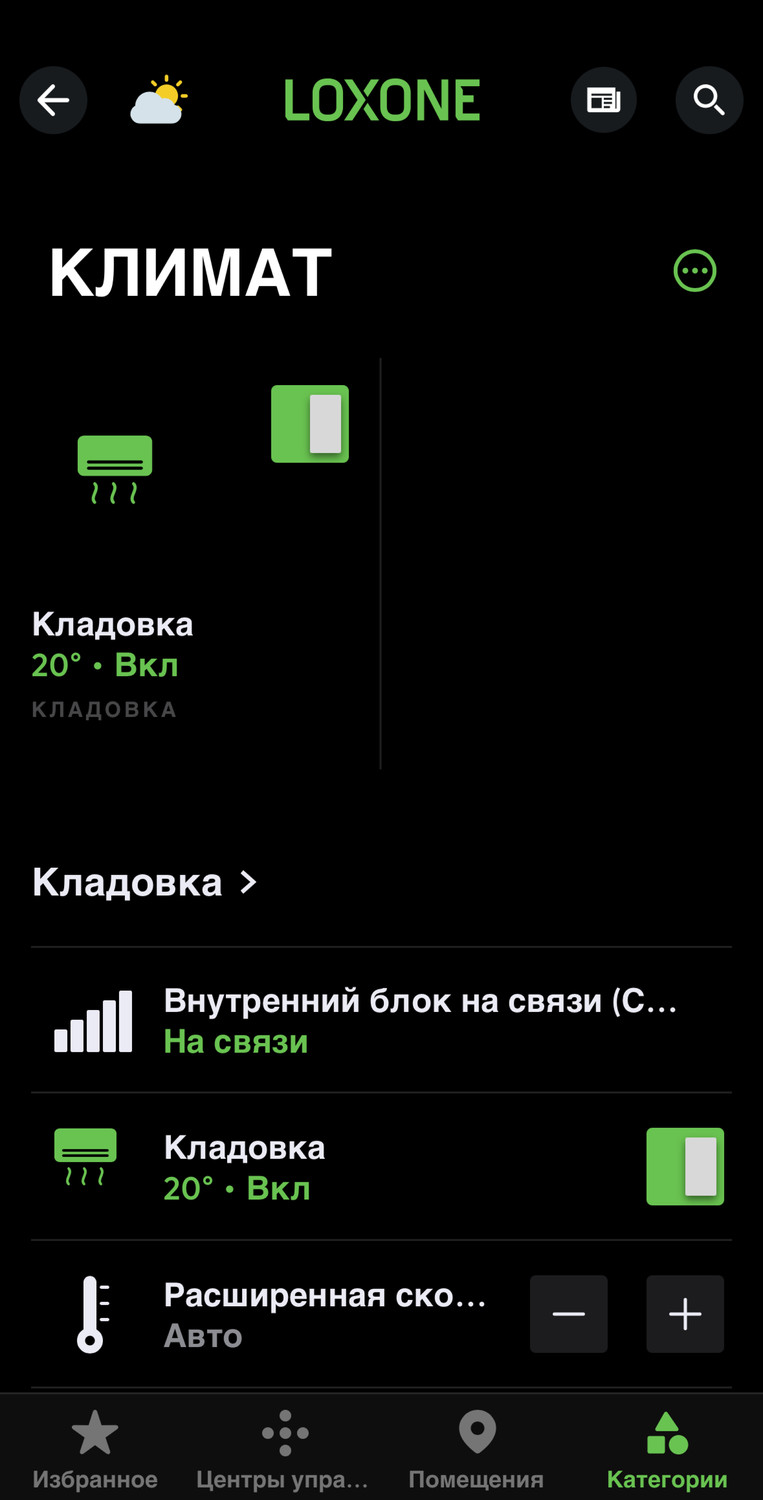Decrease Расширенная скорость with minus
Screen dimensions: 763x1500
coord(568,1314)
